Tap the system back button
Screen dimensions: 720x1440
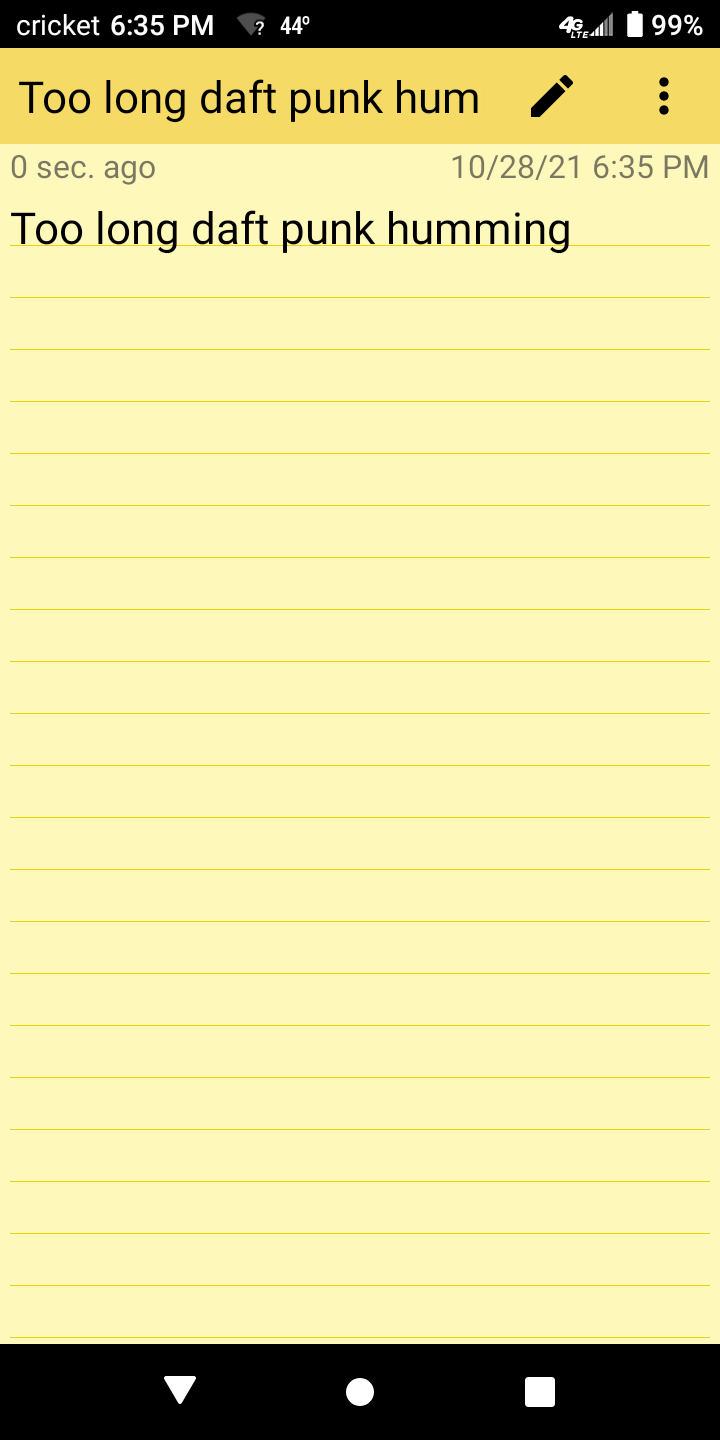[x=180, y=1391]
